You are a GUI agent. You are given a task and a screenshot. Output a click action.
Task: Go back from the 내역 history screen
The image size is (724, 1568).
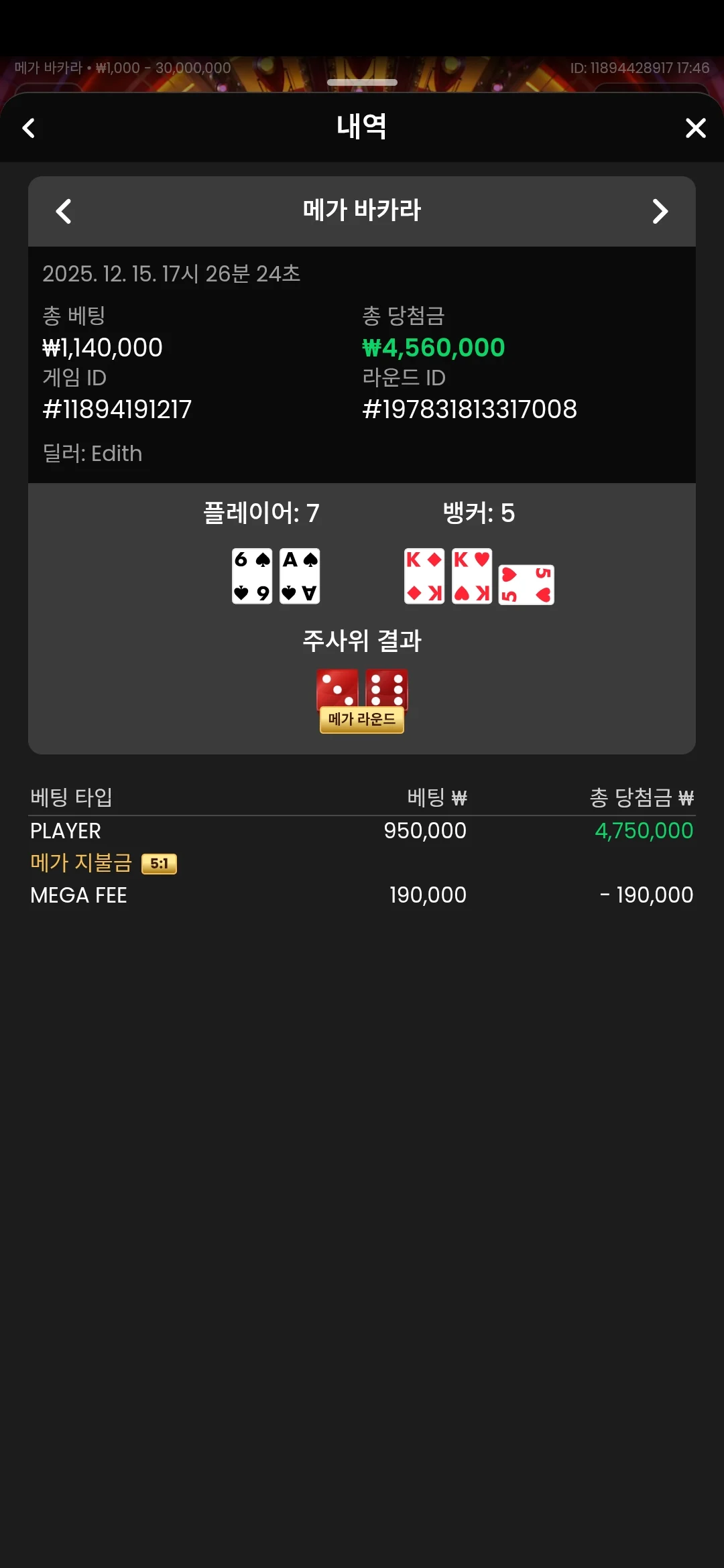coord(29,128)
